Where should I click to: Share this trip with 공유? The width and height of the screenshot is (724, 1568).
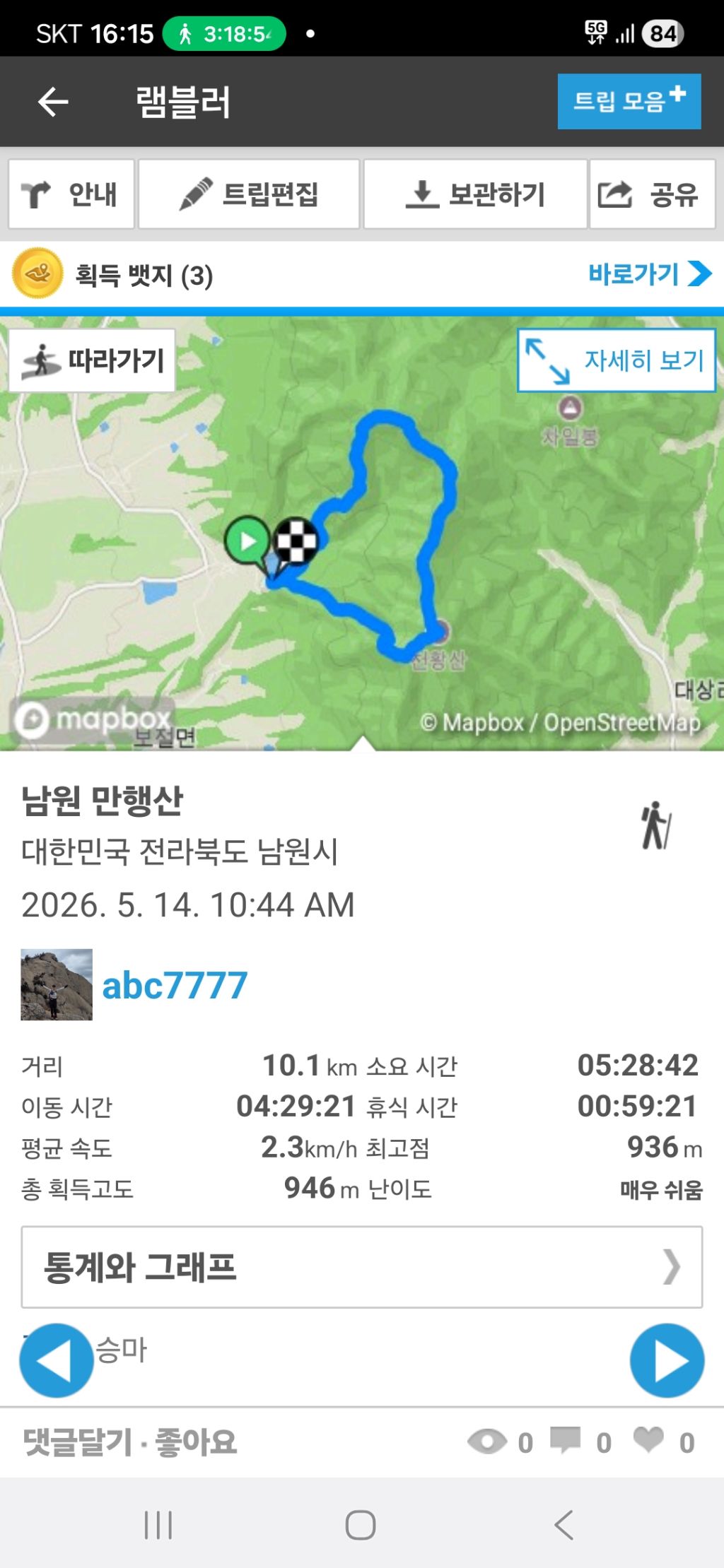tap(653, 194)
